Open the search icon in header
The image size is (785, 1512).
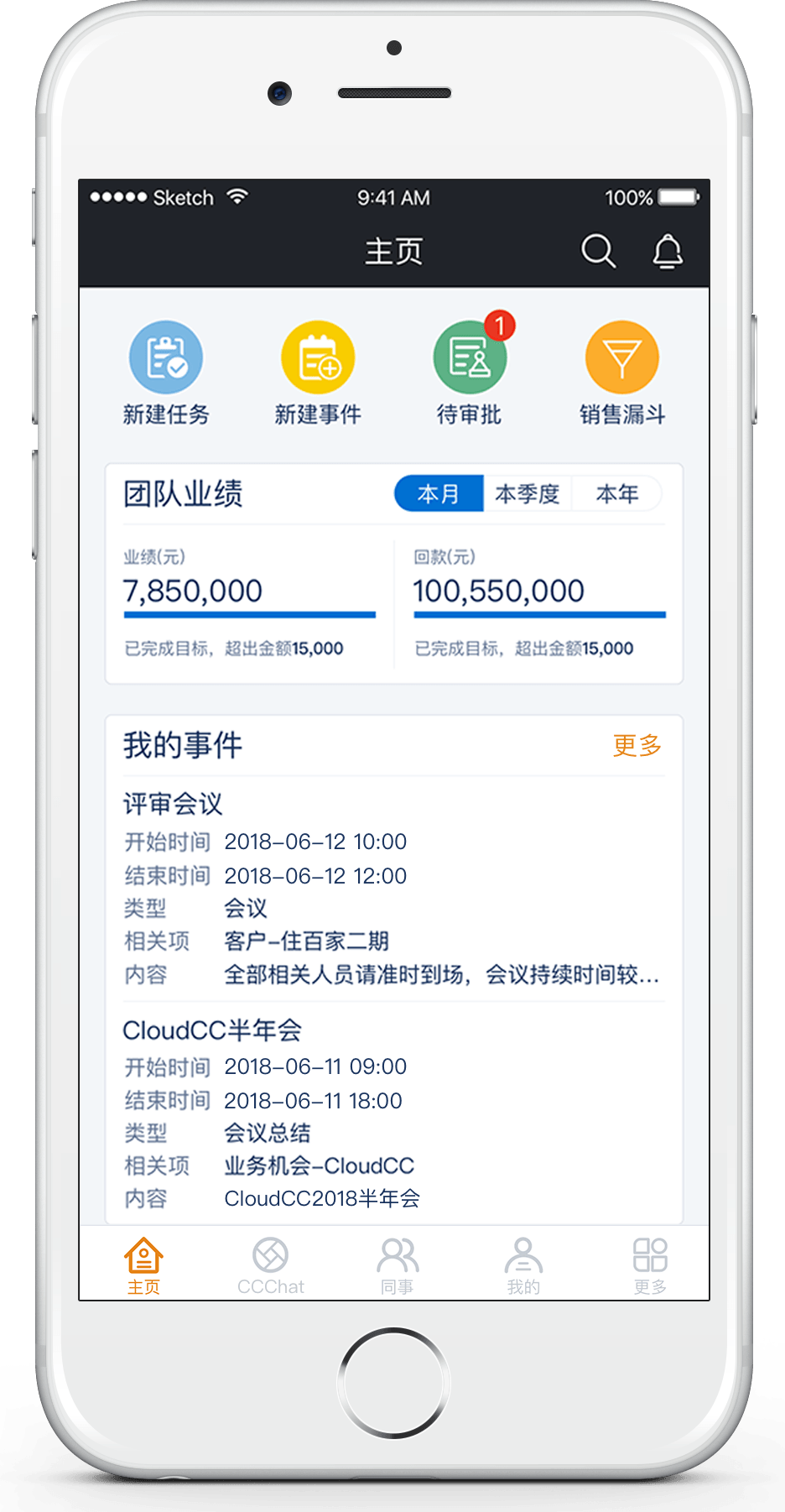click(x=598, y=251)
